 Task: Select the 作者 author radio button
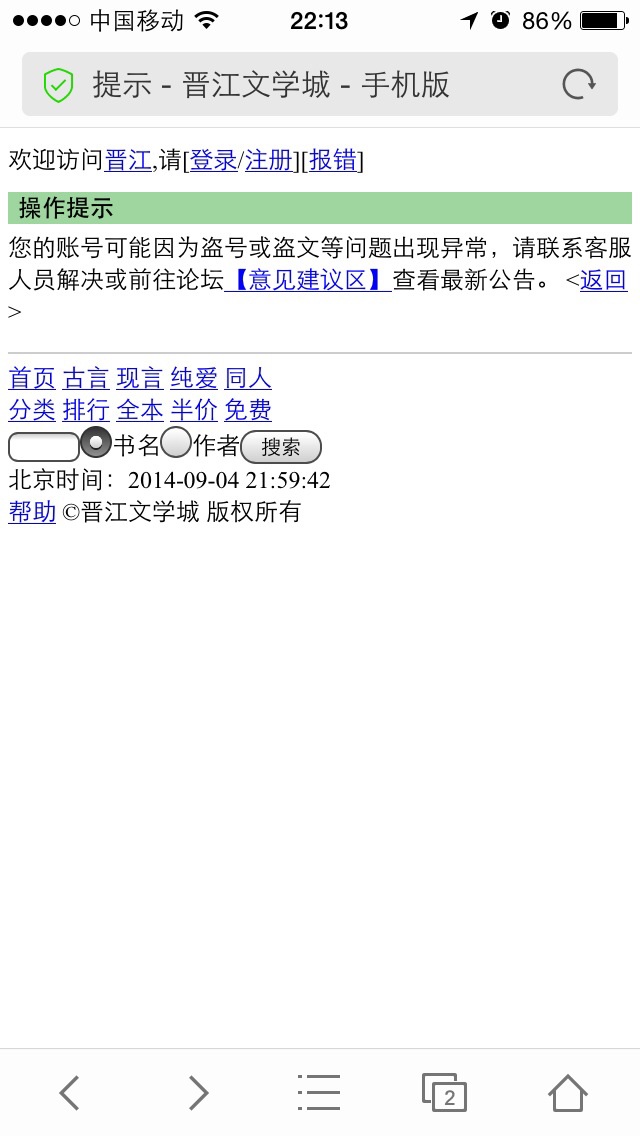pyautogui.click(x=176, y=442)
